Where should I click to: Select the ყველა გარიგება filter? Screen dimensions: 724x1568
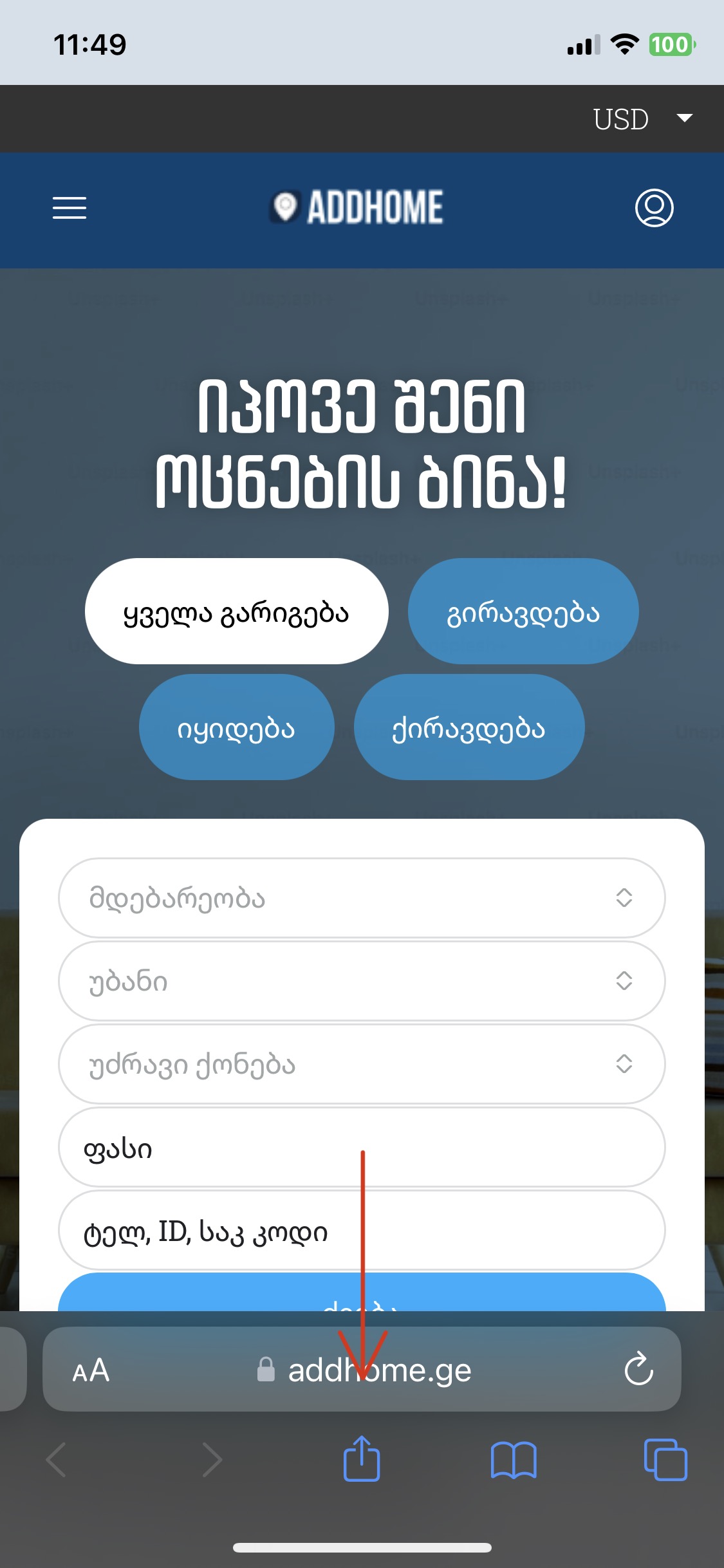236,611
